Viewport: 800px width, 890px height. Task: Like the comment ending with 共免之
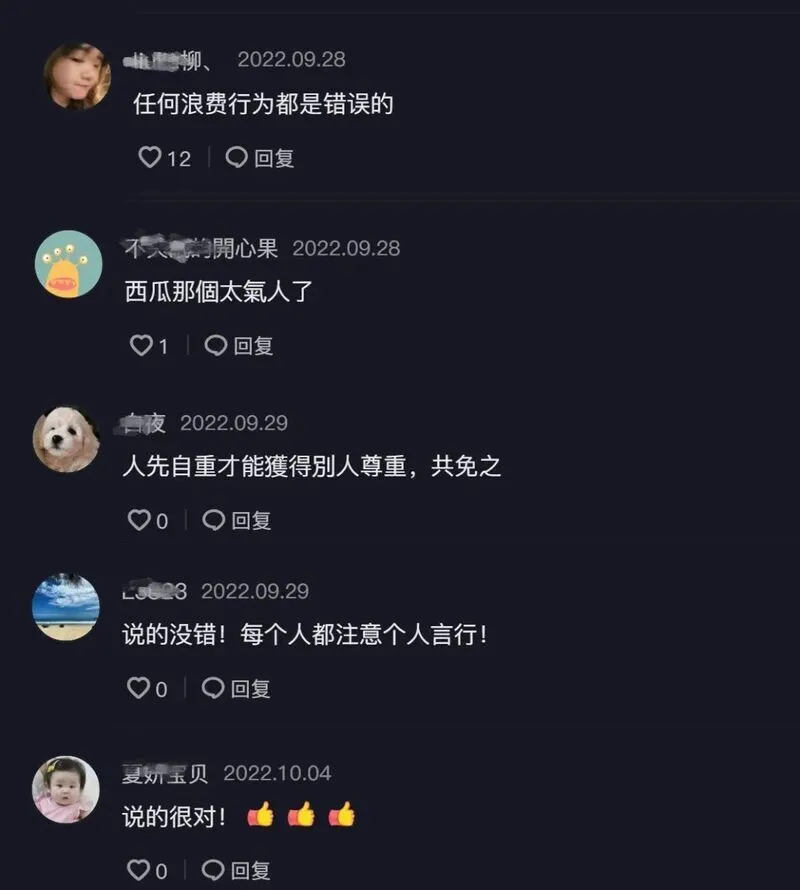pyautogui.click(x=138, y=520)
